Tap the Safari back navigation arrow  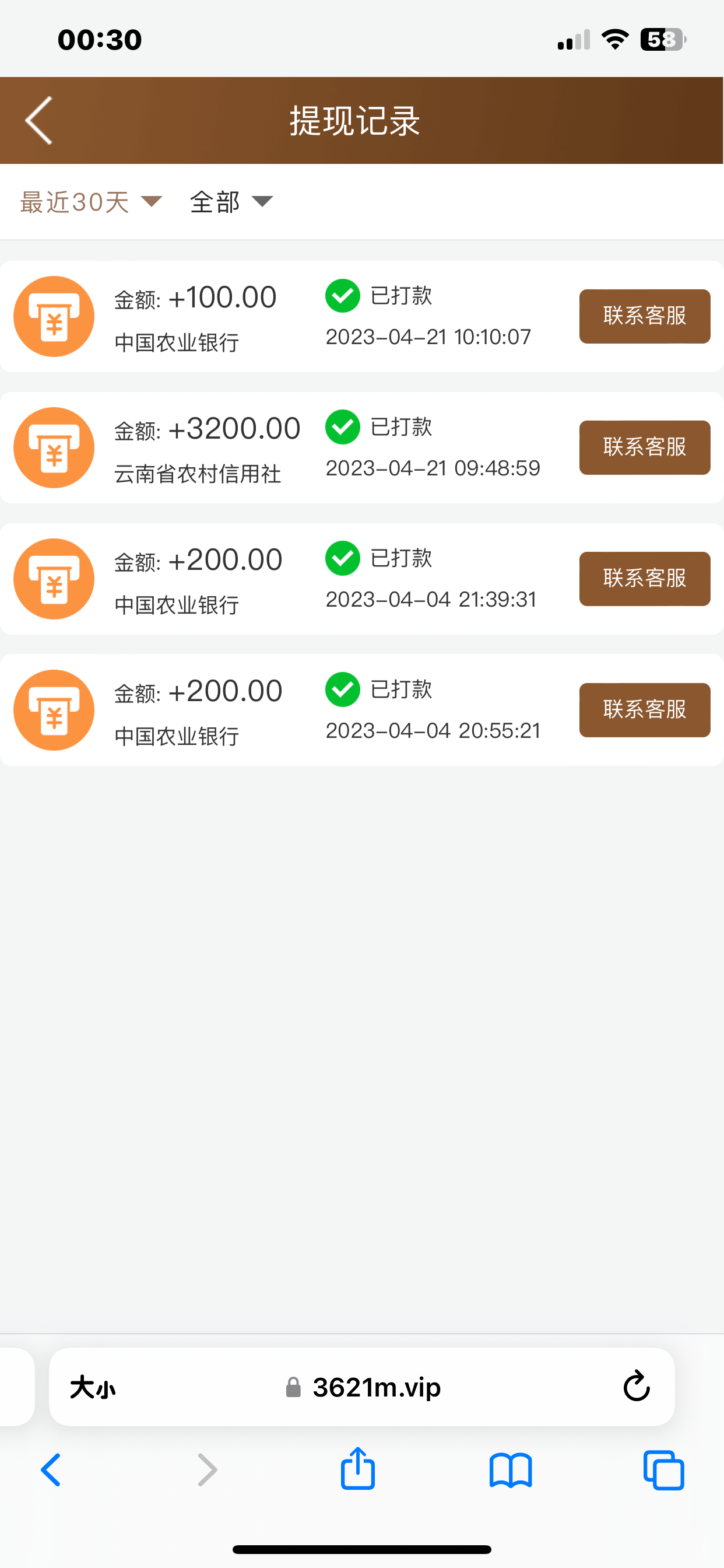[52, 1471]
